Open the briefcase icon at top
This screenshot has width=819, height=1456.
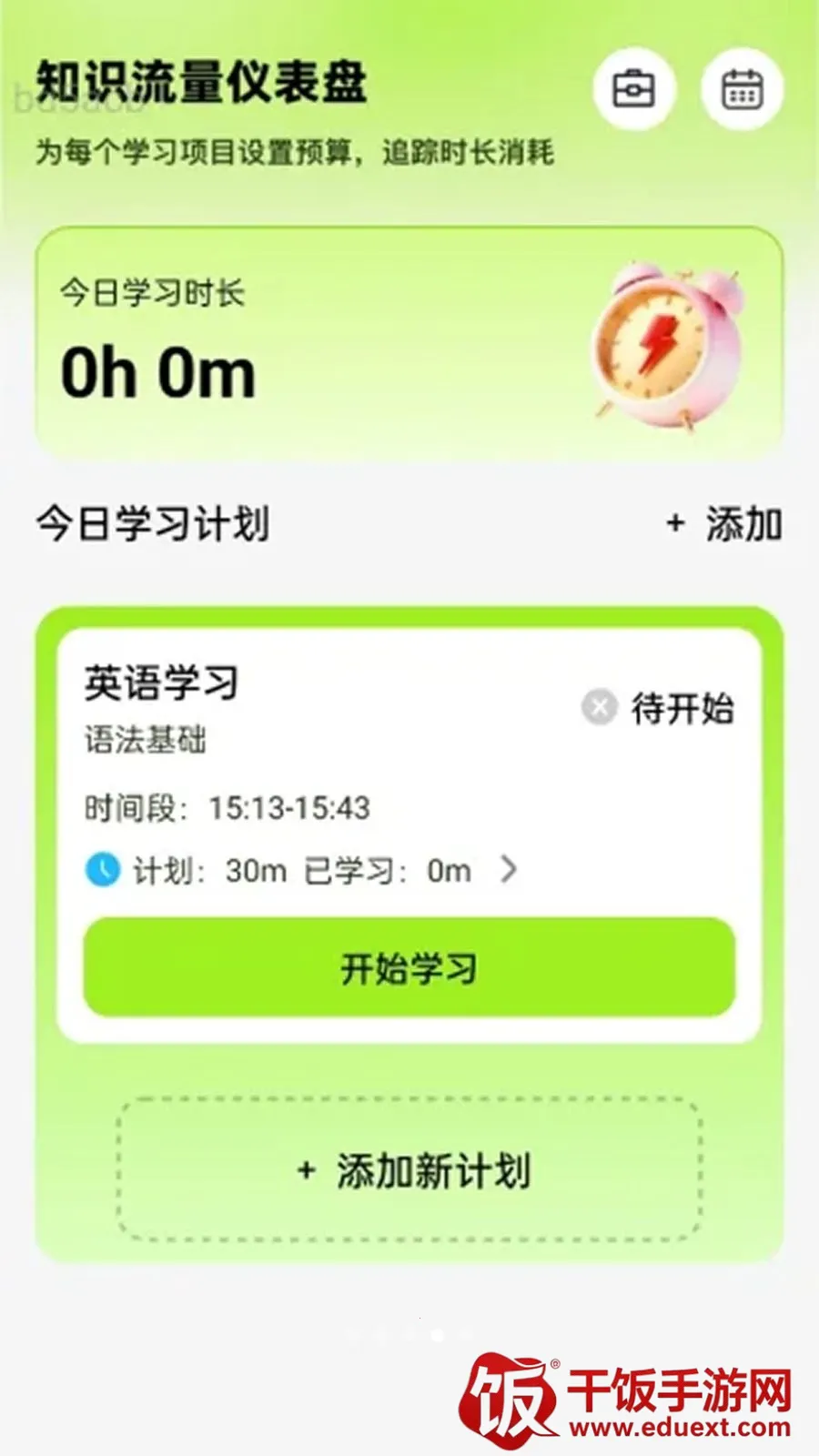tap(633, 89)
